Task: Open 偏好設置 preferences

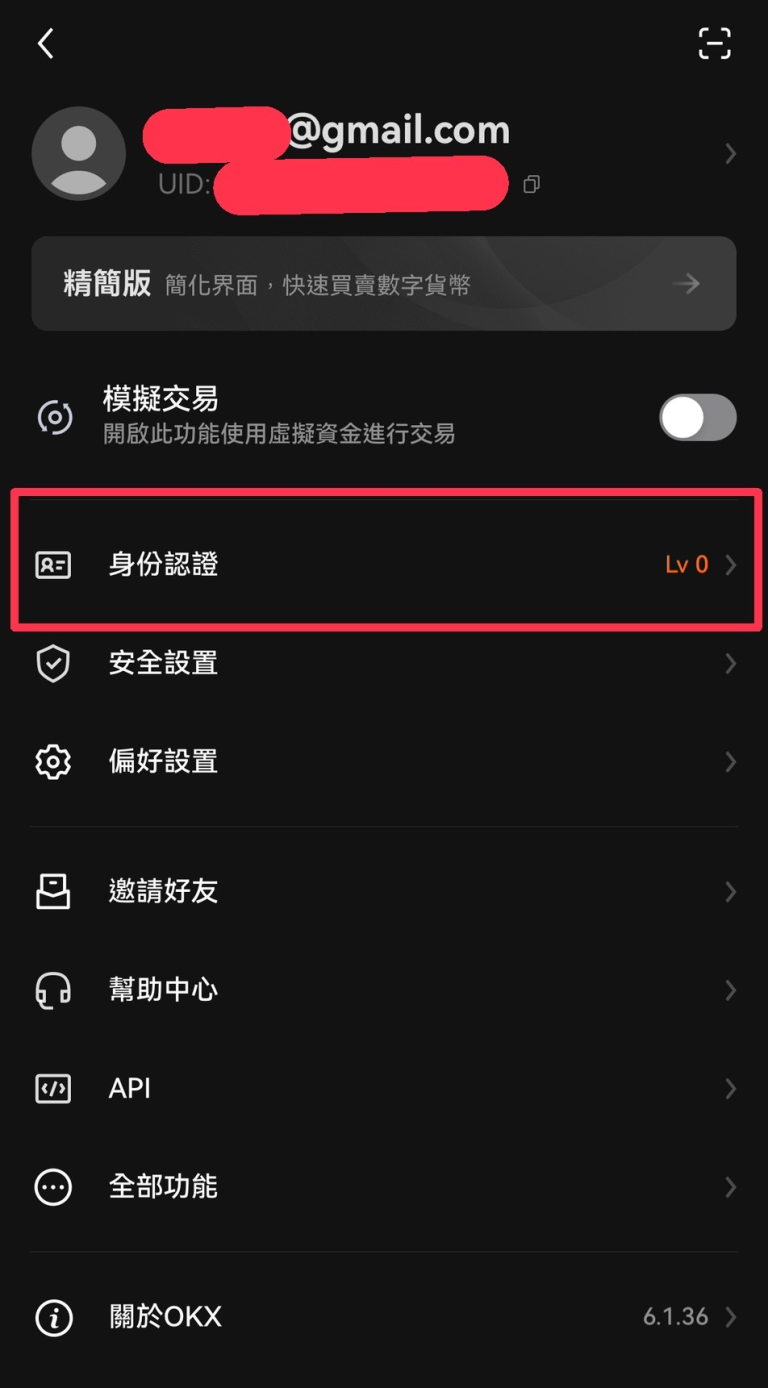Action: (384, 762)
